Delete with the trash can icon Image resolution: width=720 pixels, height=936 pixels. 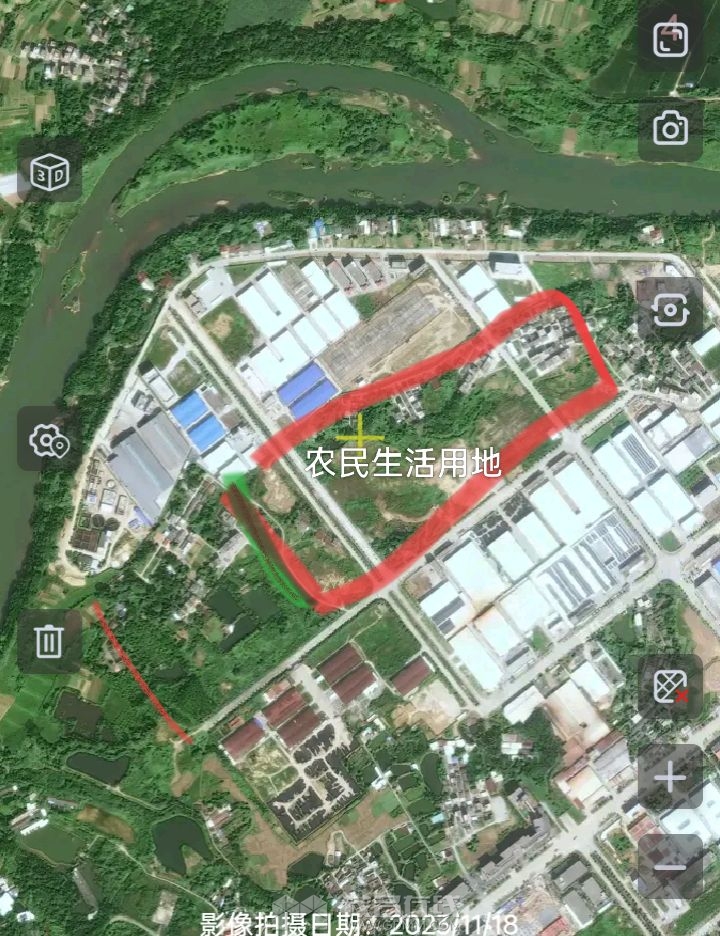click(49, 641)
